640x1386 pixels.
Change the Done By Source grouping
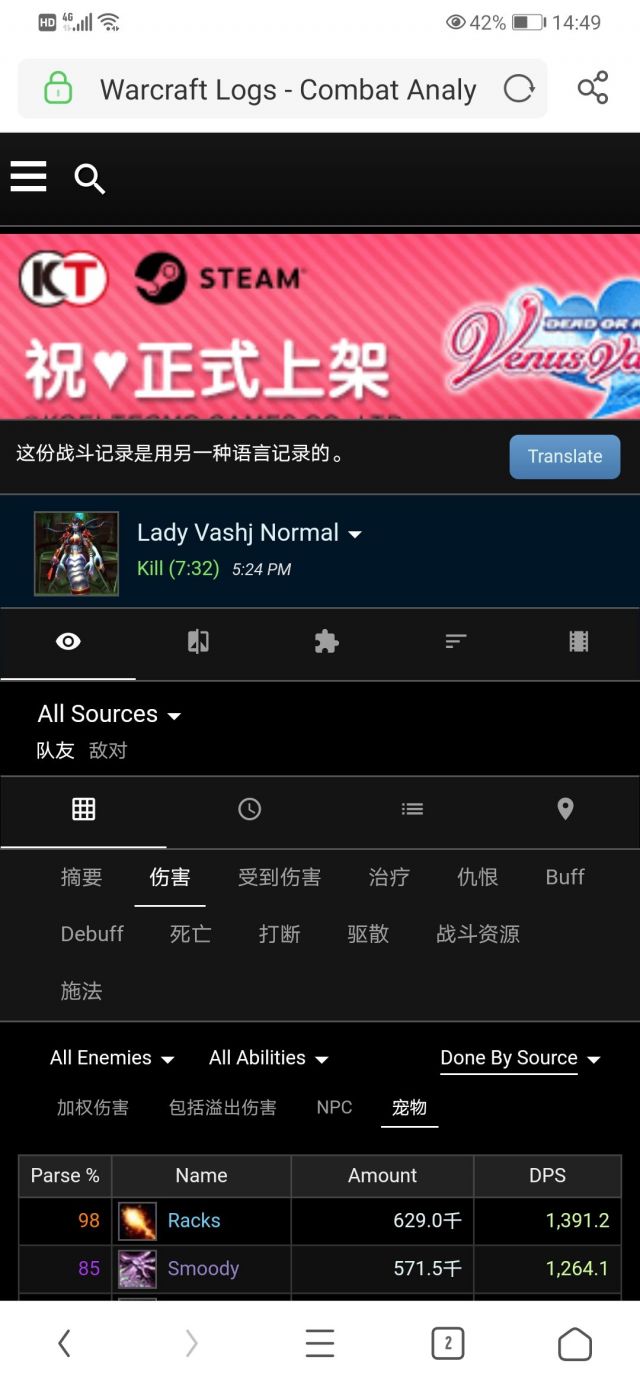tap(519, 1058)
